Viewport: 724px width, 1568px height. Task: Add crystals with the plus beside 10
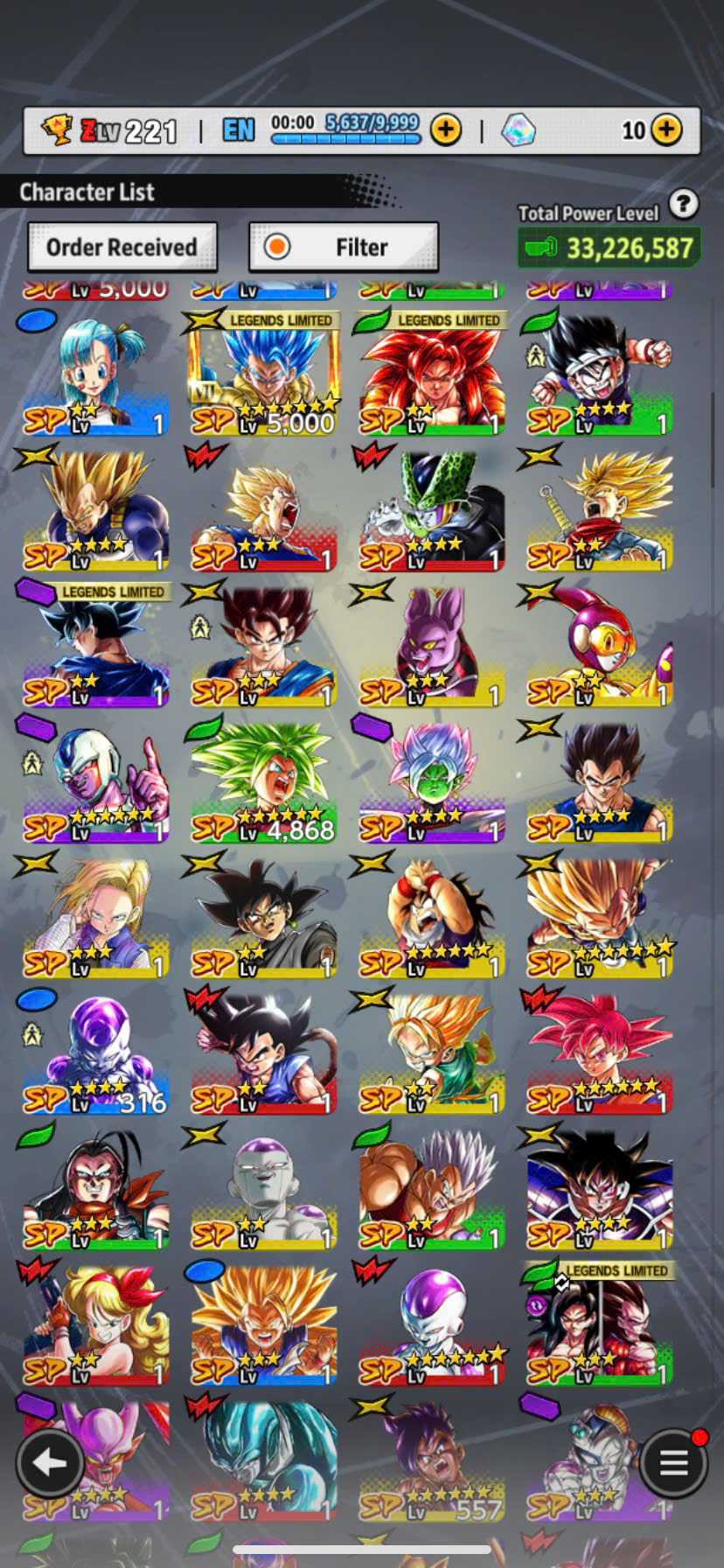666,130
